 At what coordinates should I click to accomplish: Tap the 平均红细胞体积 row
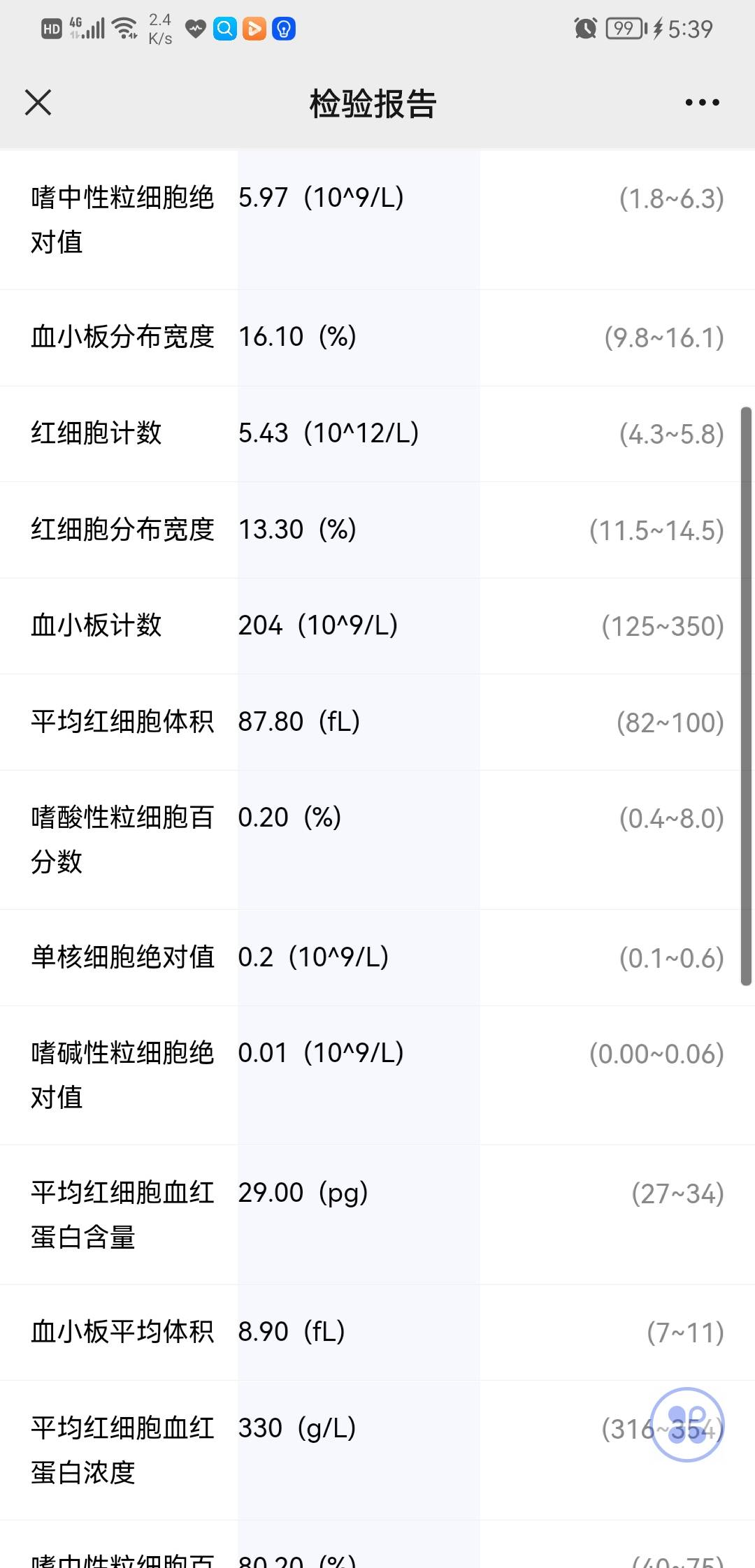[377, 722]
